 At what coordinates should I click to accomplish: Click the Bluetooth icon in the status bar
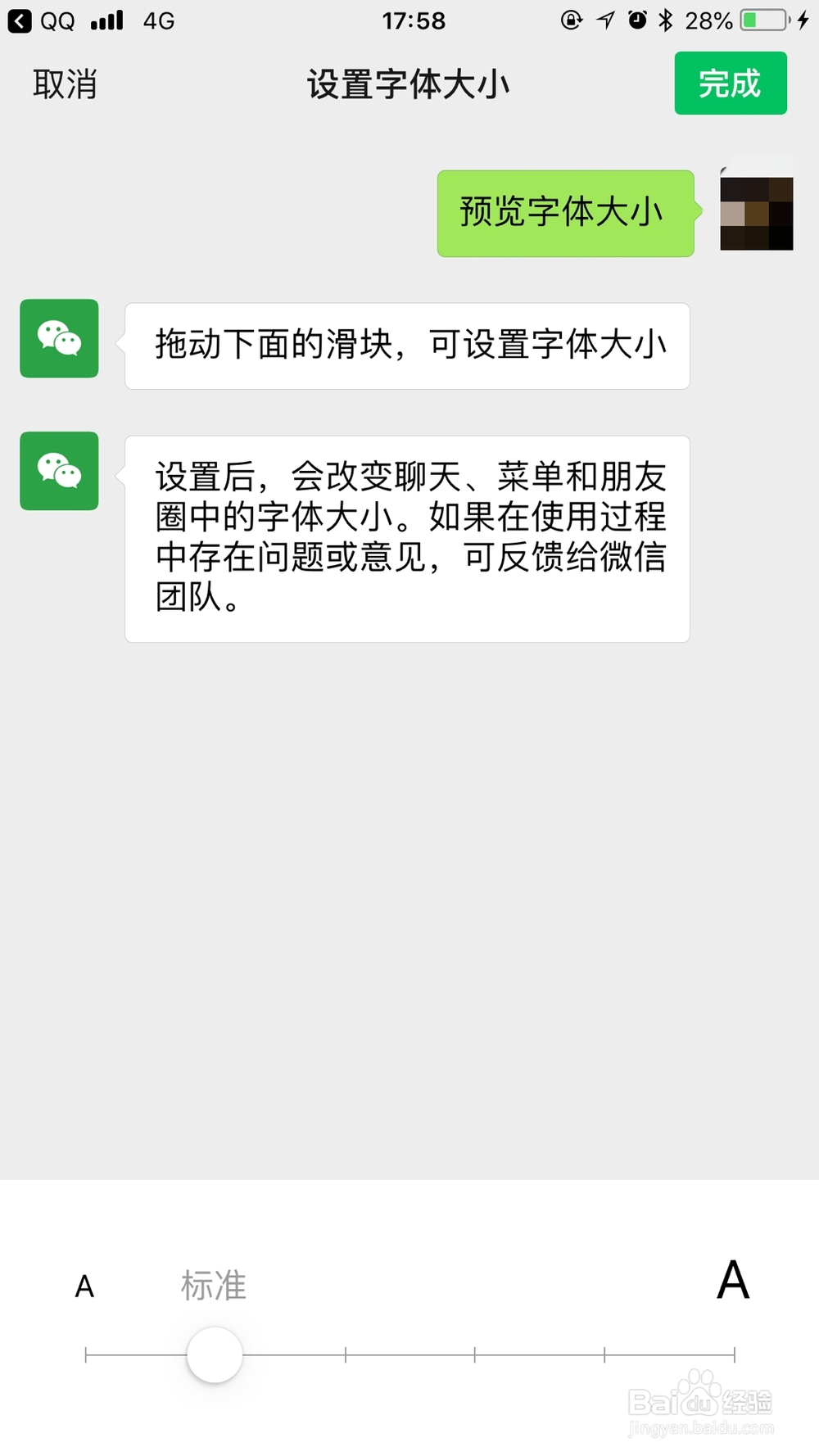coord(665,20)
